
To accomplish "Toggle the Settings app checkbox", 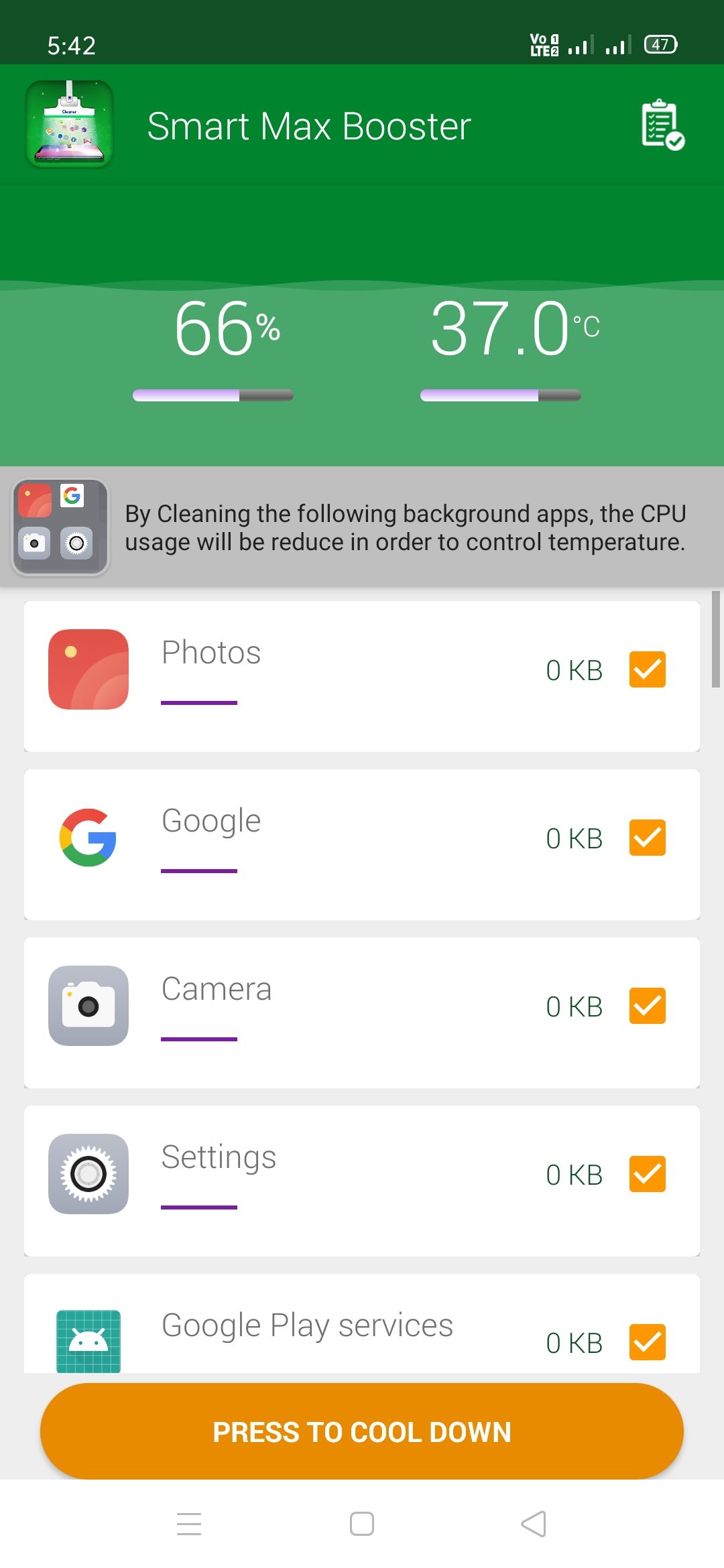I will (648, 1174).
